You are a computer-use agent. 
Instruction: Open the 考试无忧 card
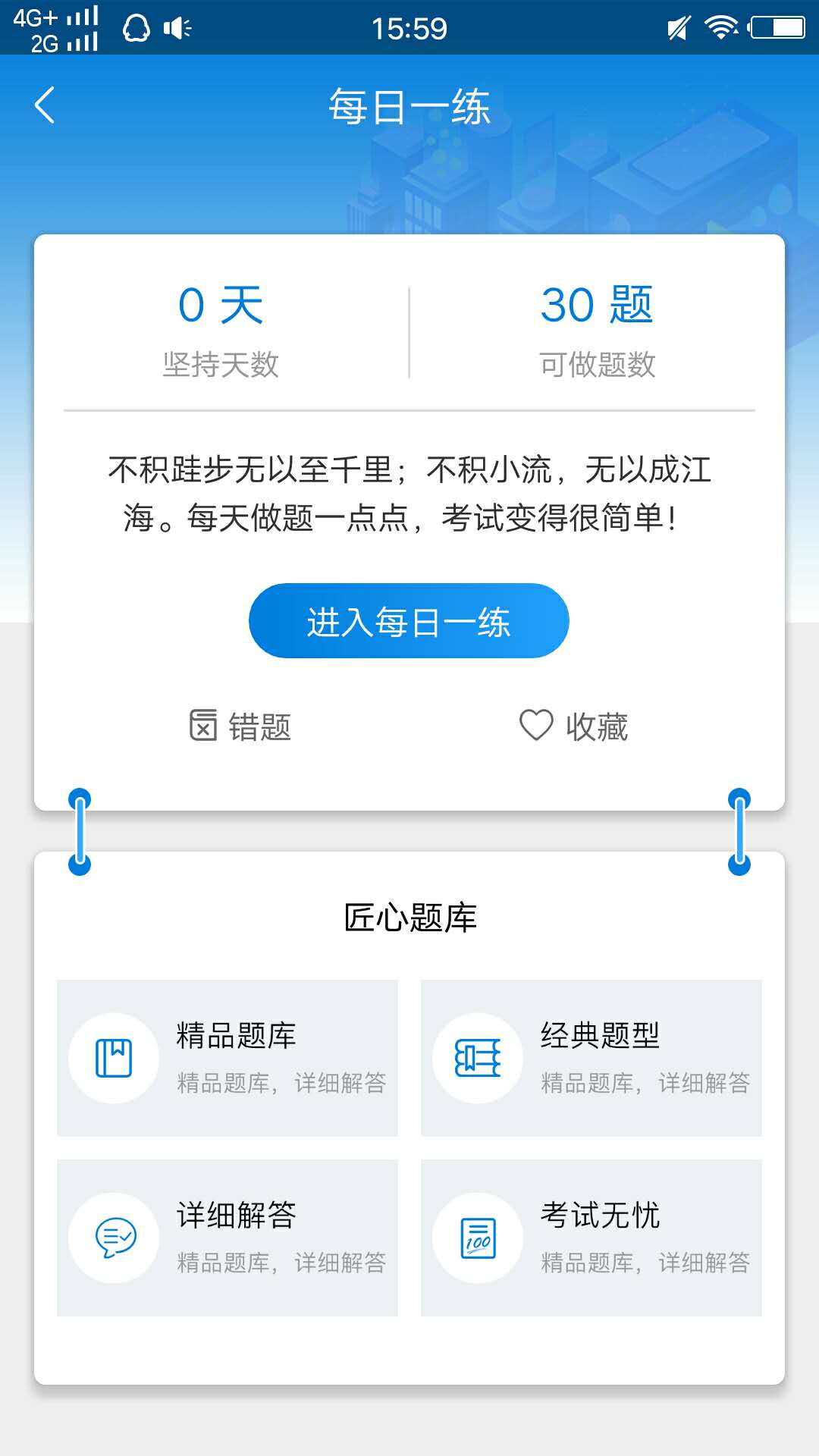[x=591, y=1238]
